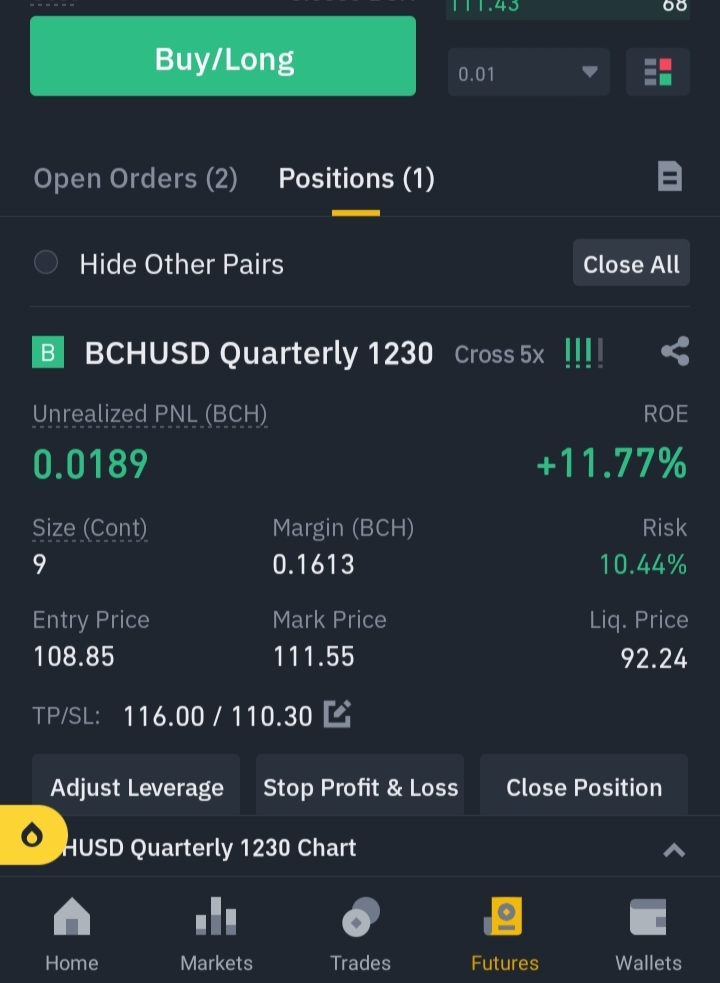Share the BCHUSD Quarterly position
Screen dimensions: 720x983
(x=675, y=351)
